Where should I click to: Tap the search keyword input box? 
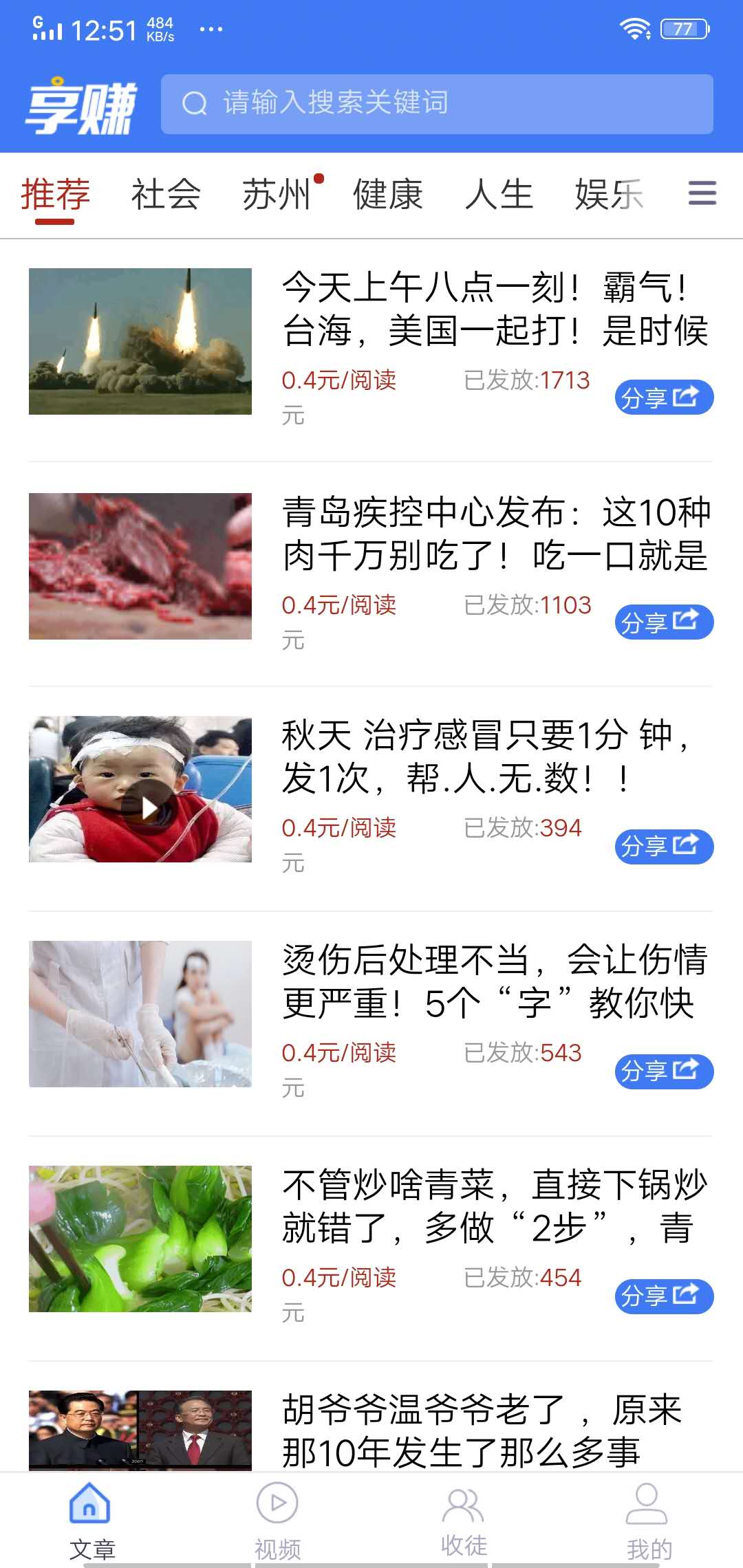click(x=437, y=104)
